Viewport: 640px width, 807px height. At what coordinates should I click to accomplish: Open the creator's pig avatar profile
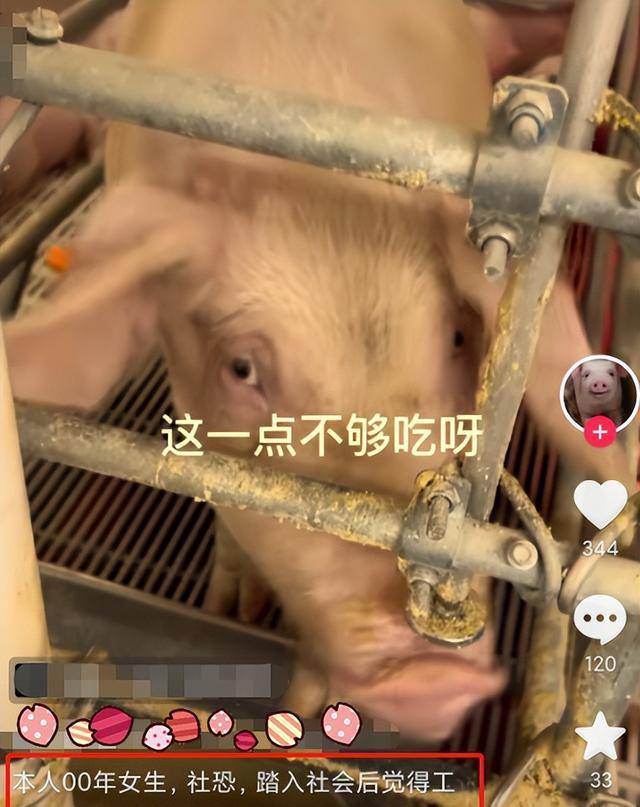[599, 390]
